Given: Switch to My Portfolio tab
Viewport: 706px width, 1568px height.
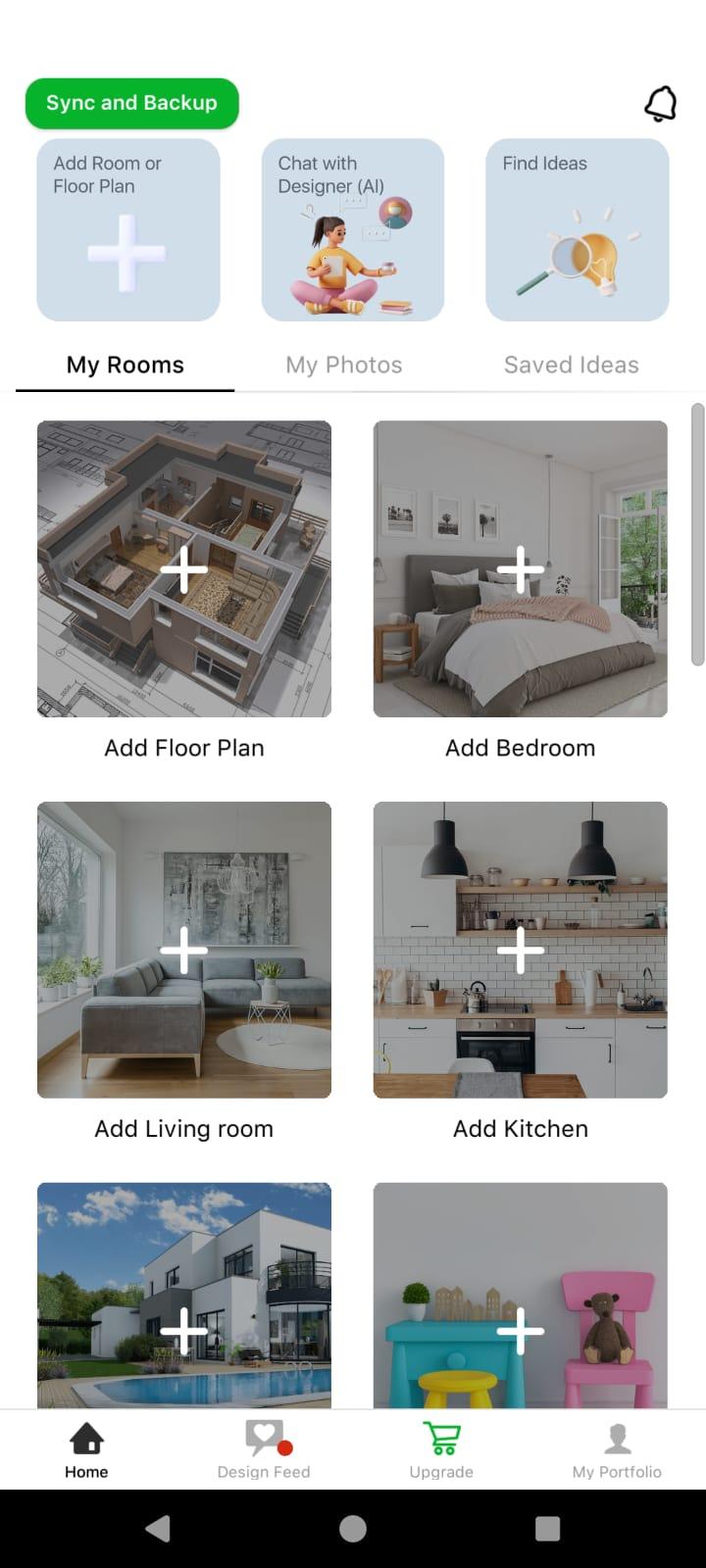Looking at the screenshot, I should coord(617,1449).
